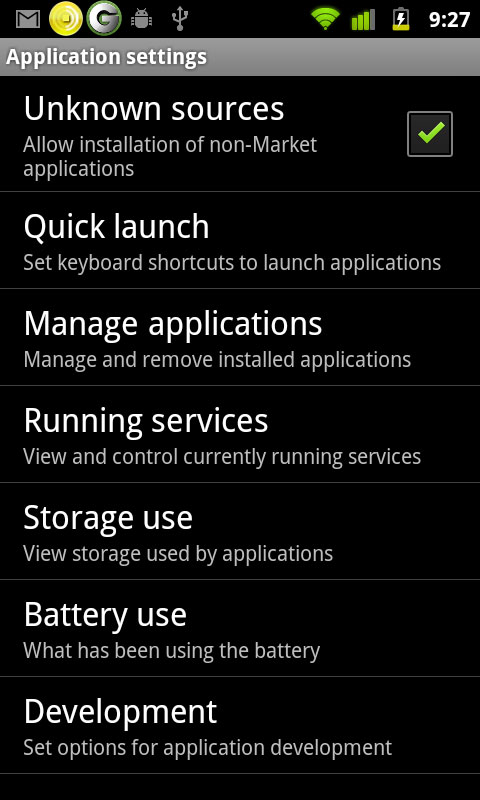The height and width of the screenshot is (800, 480).
Task: Check Battery use details
Action: point(240,628)
